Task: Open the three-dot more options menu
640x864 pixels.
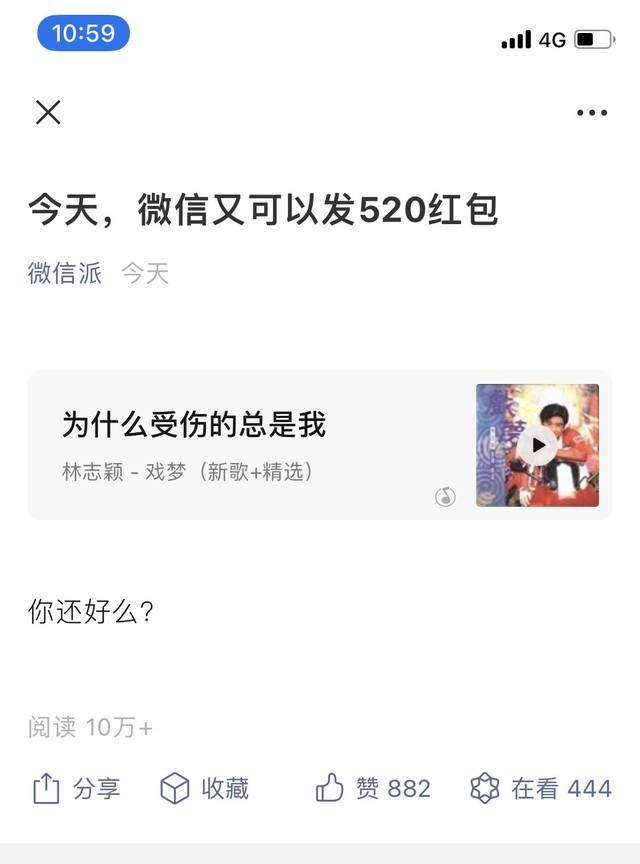Action: click(x=592, y=113)
